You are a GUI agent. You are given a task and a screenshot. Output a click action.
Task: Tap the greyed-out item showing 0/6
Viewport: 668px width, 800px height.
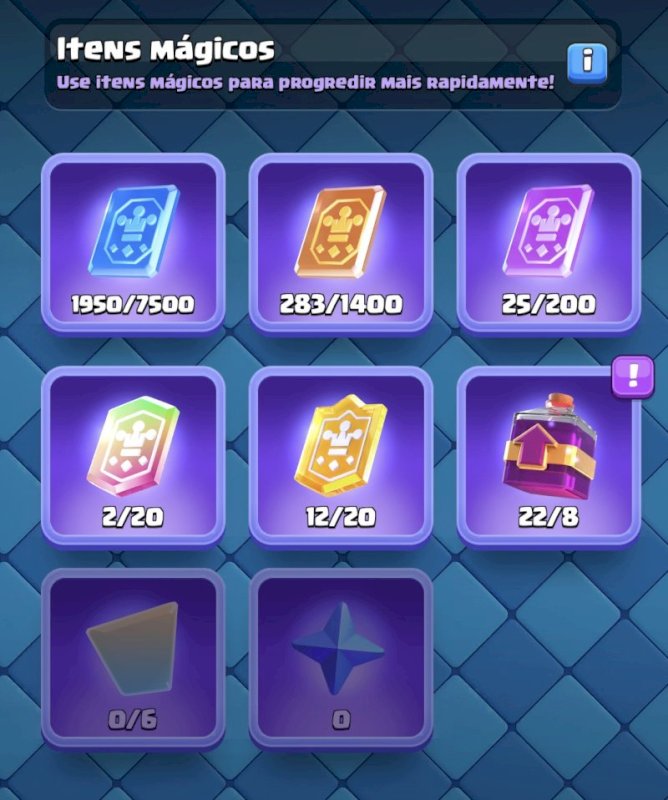(x=133, y=660)
